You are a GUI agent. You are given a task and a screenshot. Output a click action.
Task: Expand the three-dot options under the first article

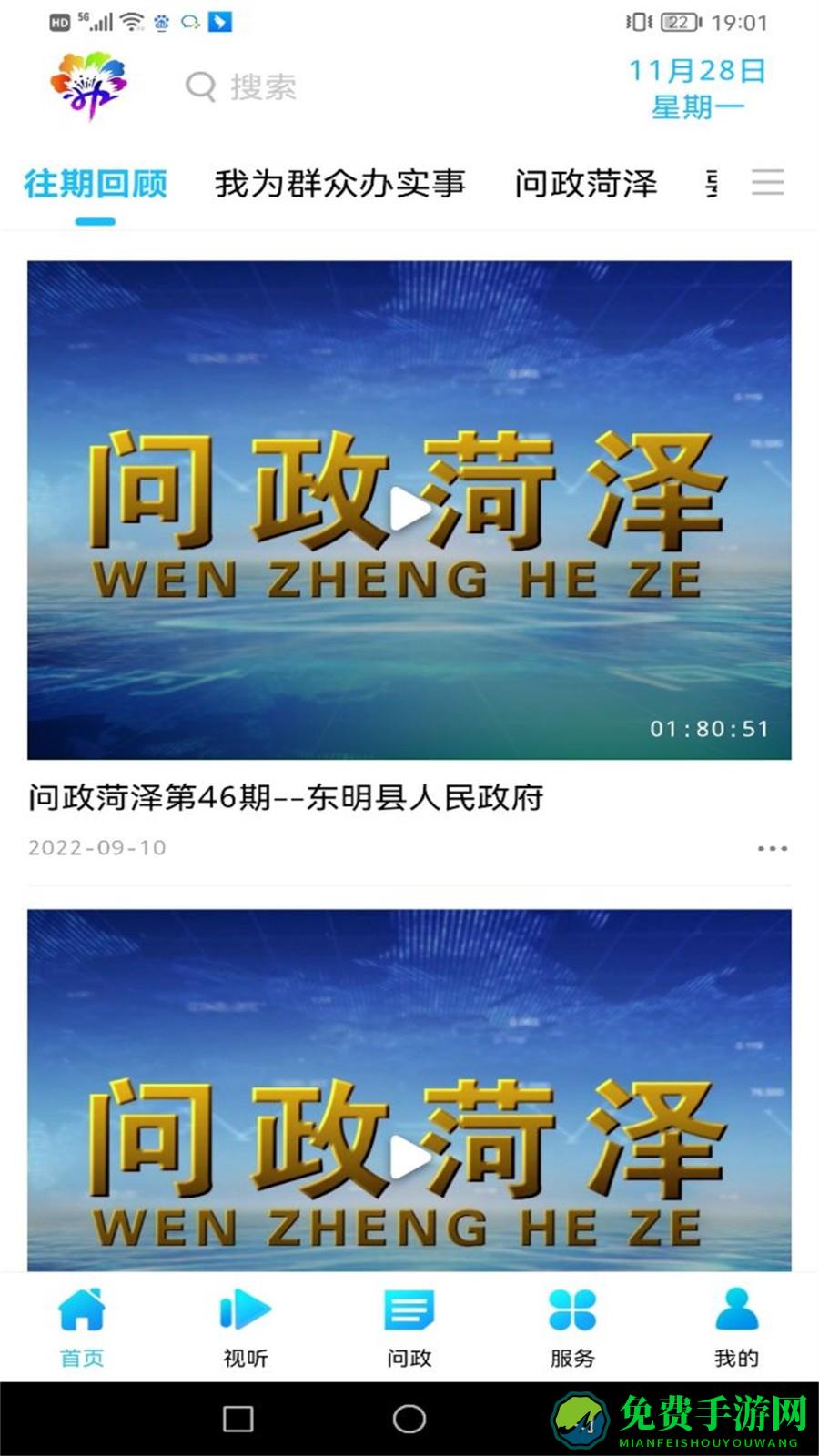coord(770,847)
